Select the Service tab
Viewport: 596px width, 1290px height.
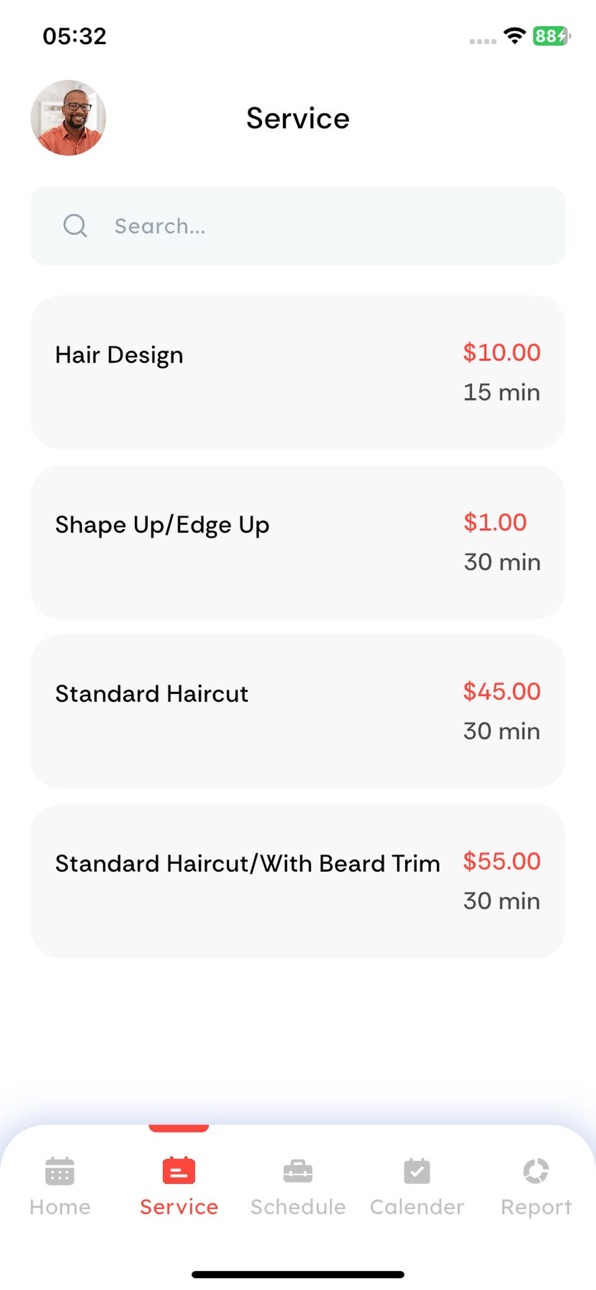[179, 1187]
